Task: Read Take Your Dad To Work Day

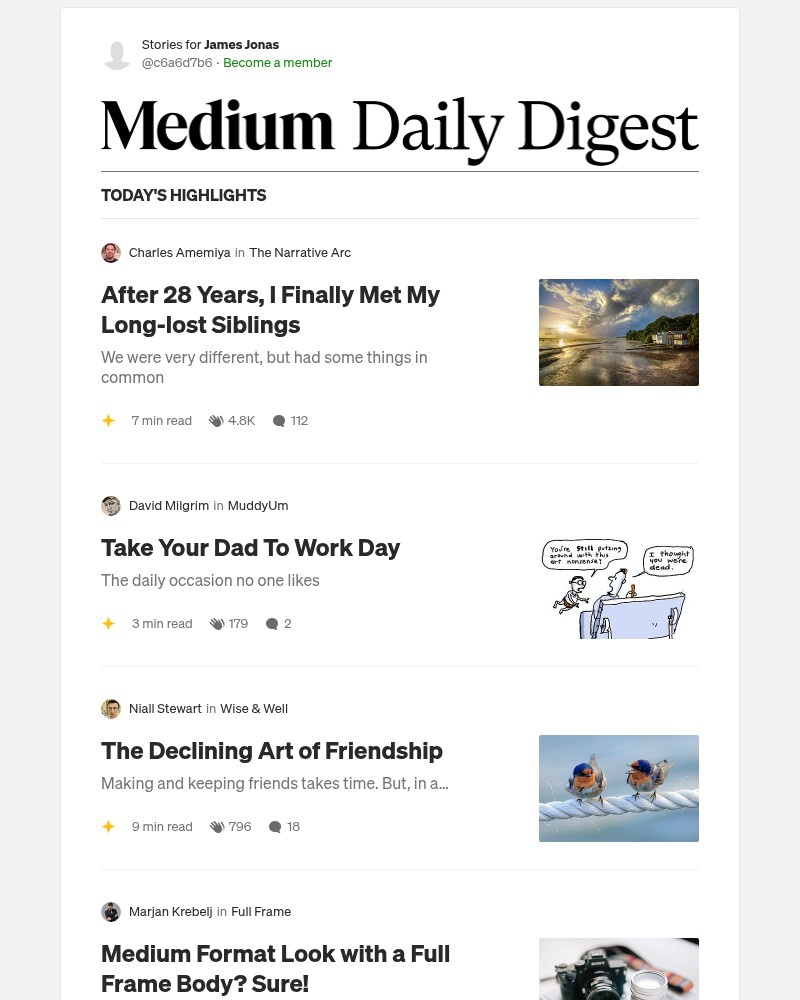Action: point(250,547)
